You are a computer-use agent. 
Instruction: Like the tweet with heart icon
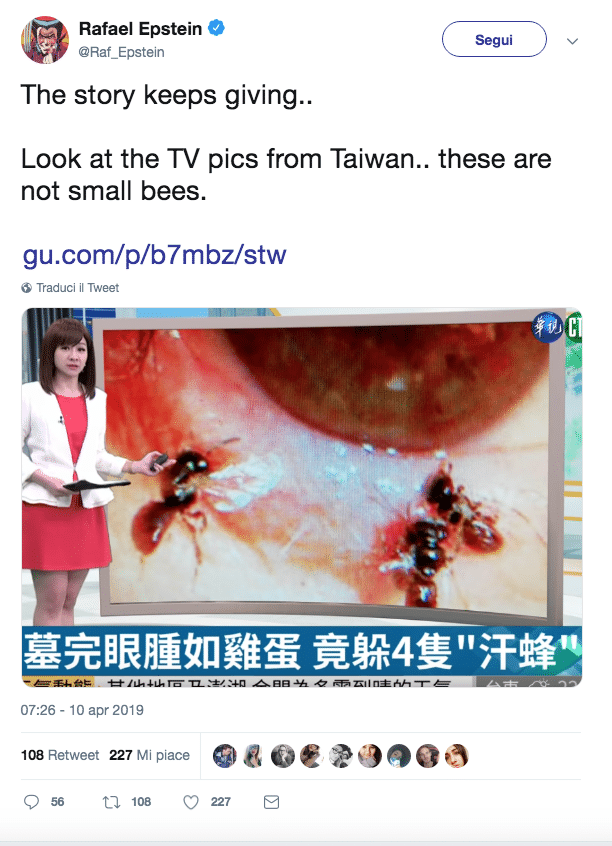[x=191, y=802]
